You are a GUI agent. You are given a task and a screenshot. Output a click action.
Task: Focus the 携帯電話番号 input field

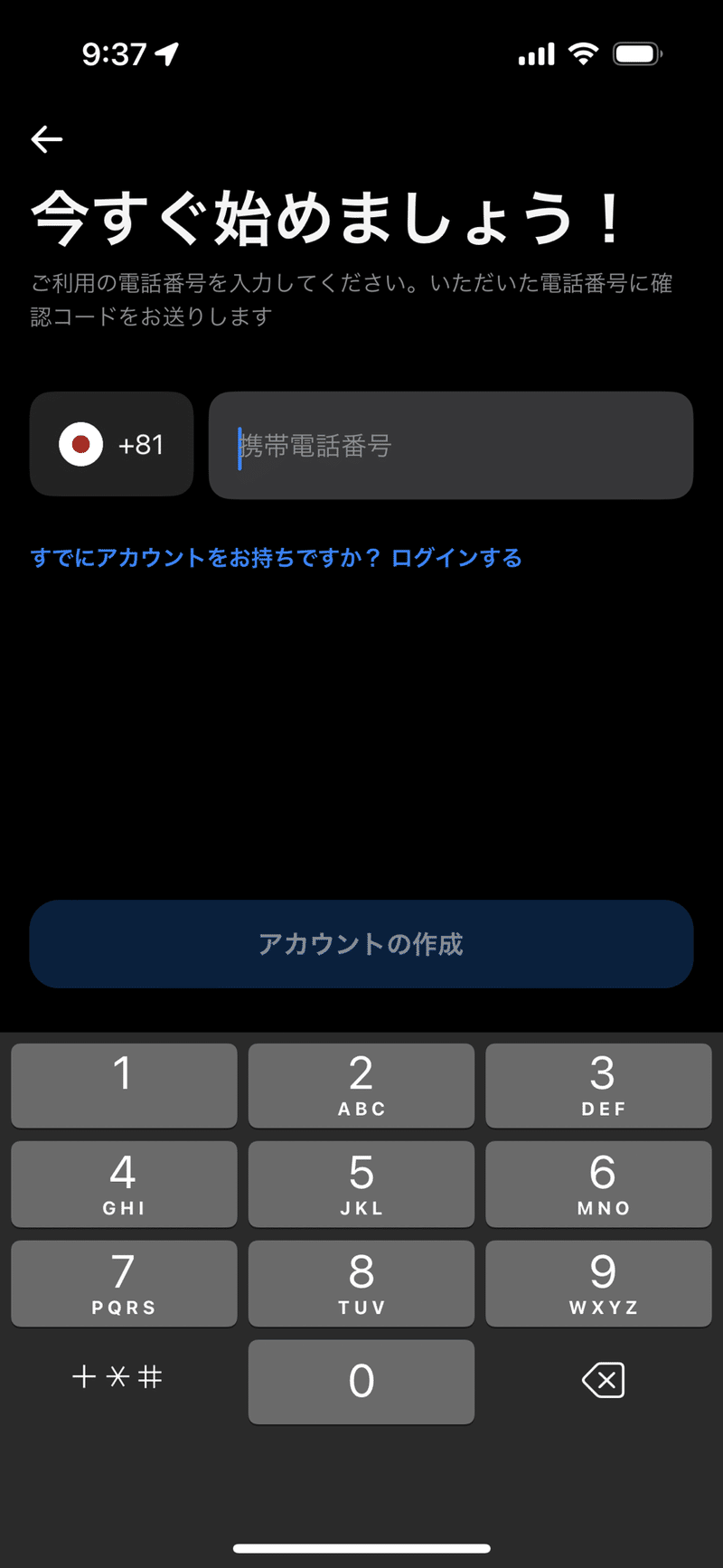coord(451,445)
